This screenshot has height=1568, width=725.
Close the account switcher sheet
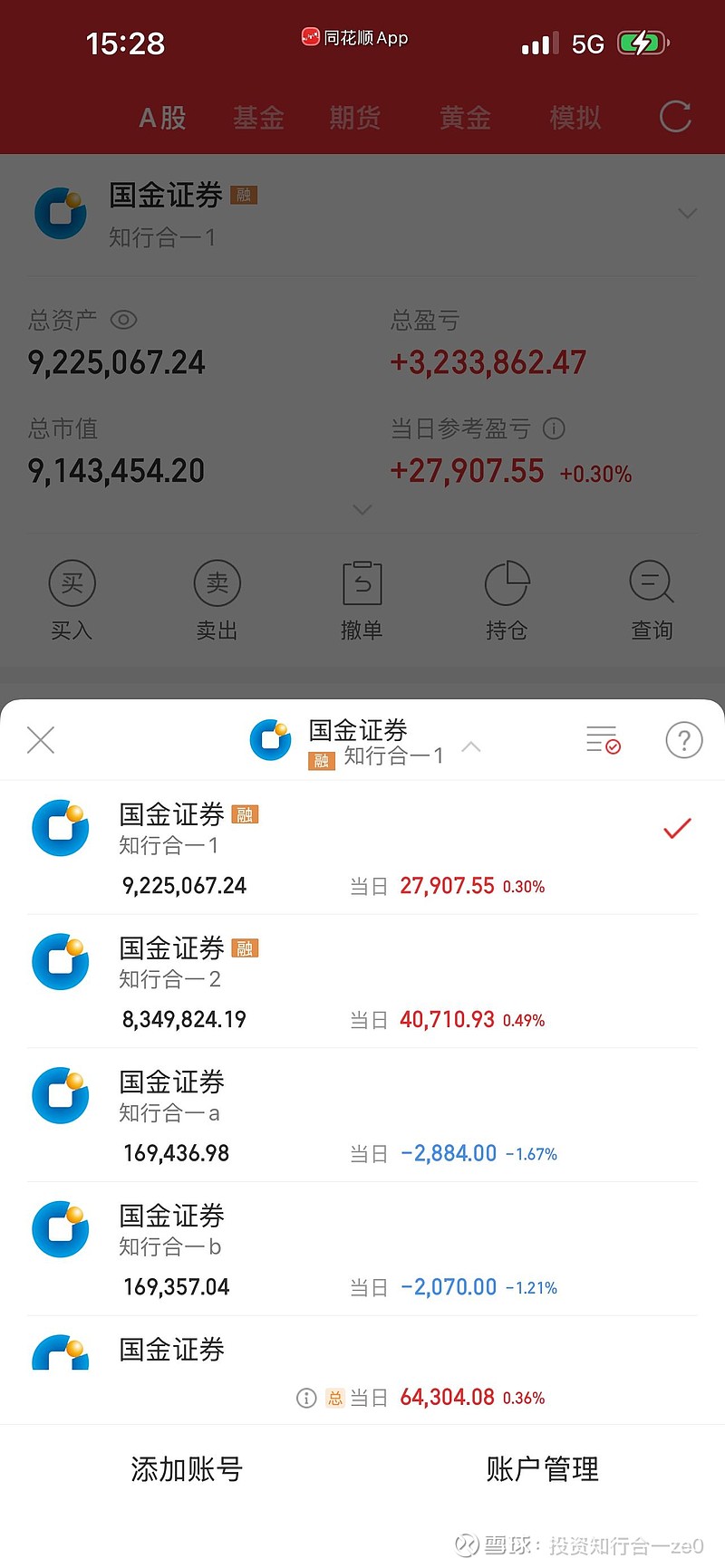41,740
